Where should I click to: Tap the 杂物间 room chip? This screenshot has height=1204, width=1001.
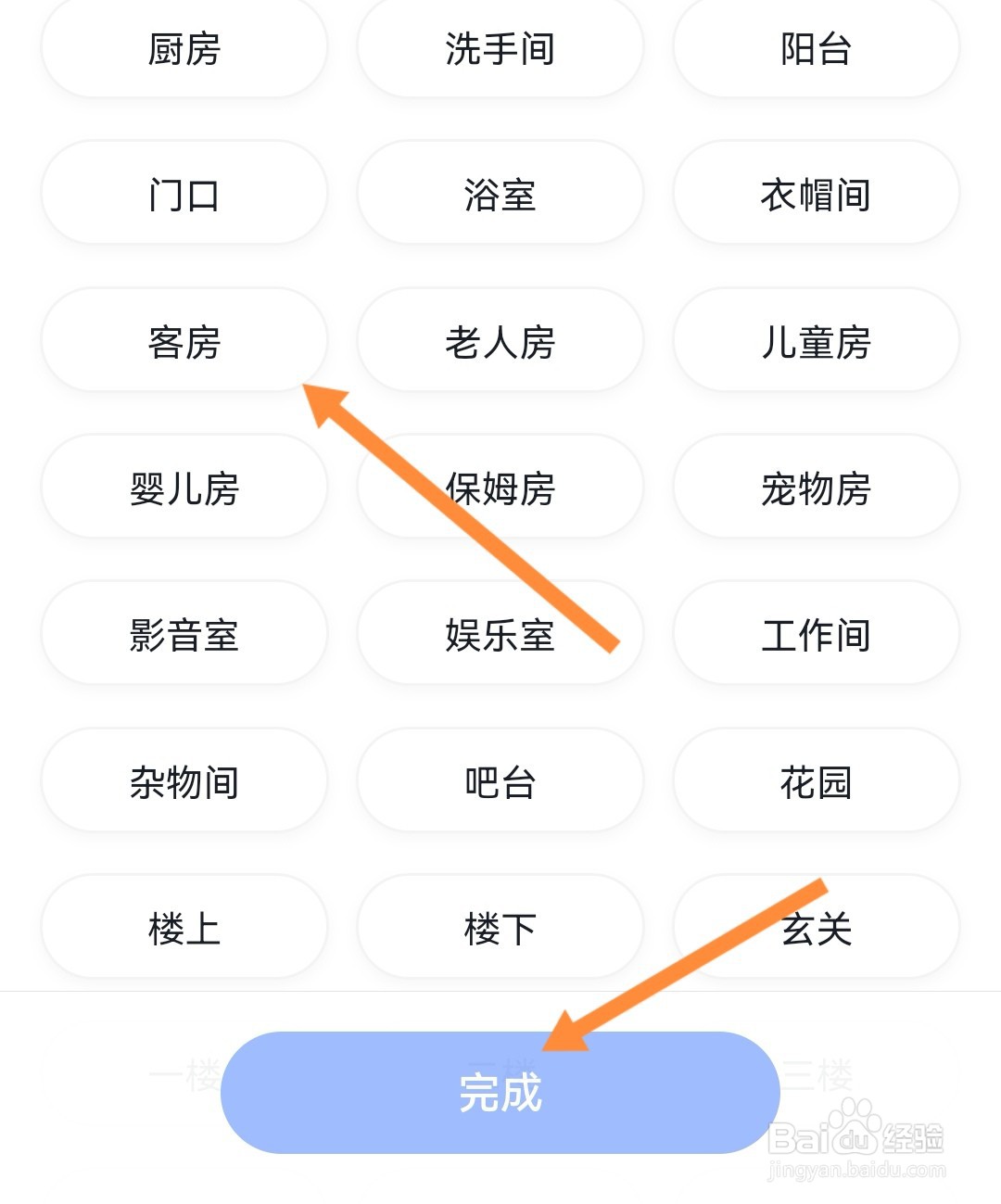[x=183, y=779]
